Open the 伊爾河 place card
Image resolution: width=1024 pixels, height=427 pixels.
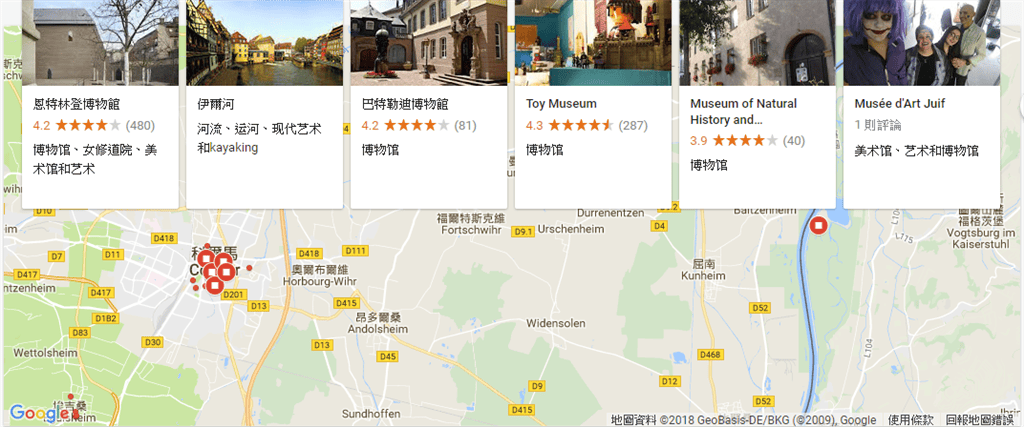tap(264, 103)
